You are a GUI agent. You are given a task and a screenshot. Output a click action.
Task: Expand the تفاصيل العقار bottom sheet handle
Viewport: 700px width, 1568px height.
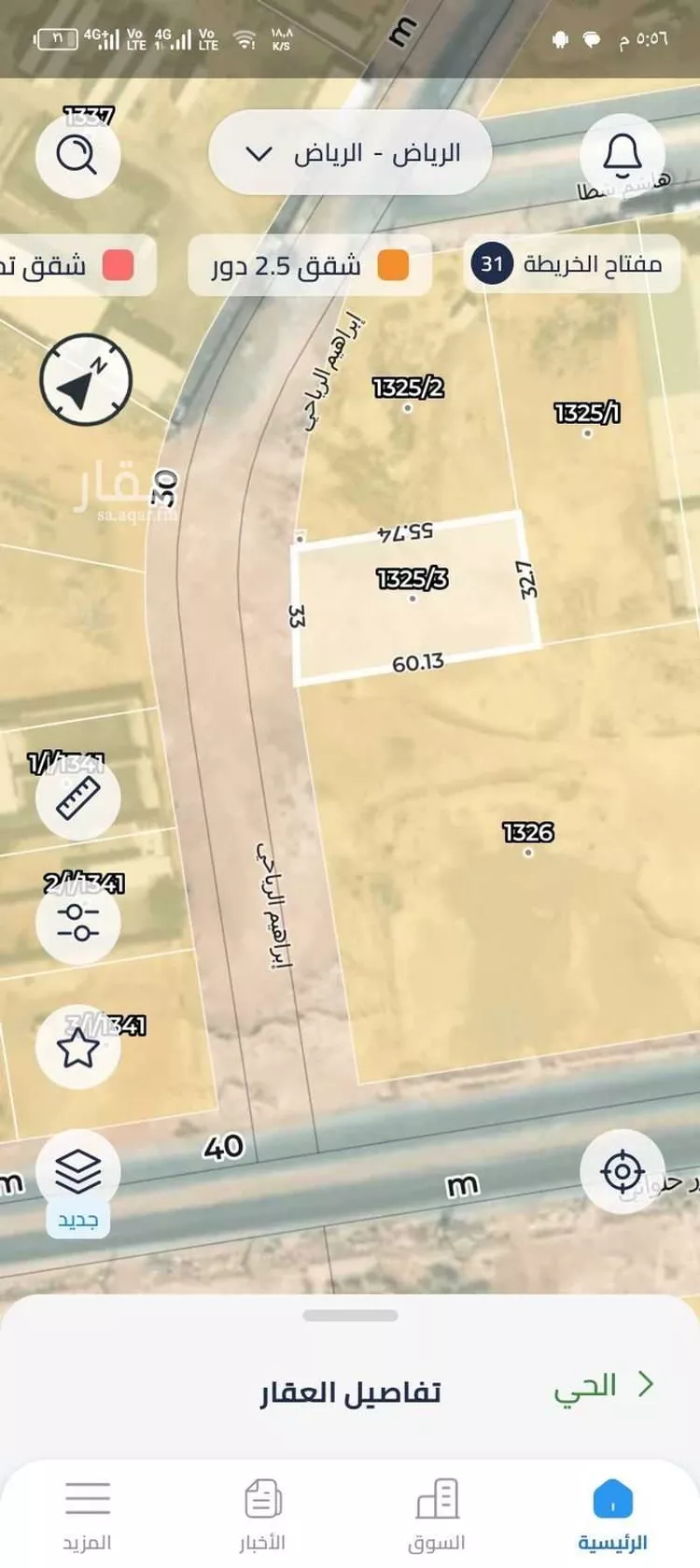(x=351, y=1315)
